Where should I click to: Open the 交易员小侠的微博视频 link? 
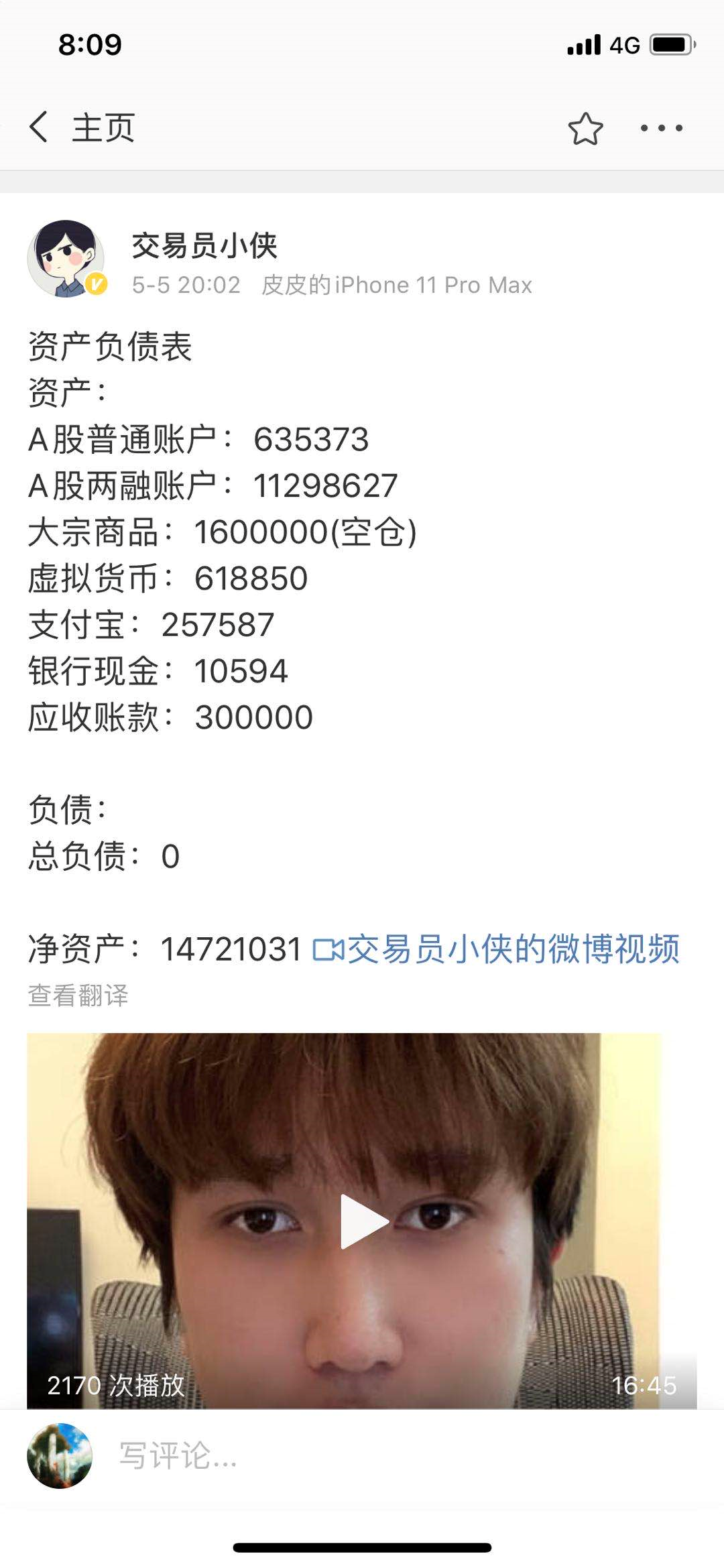(497, 949)
